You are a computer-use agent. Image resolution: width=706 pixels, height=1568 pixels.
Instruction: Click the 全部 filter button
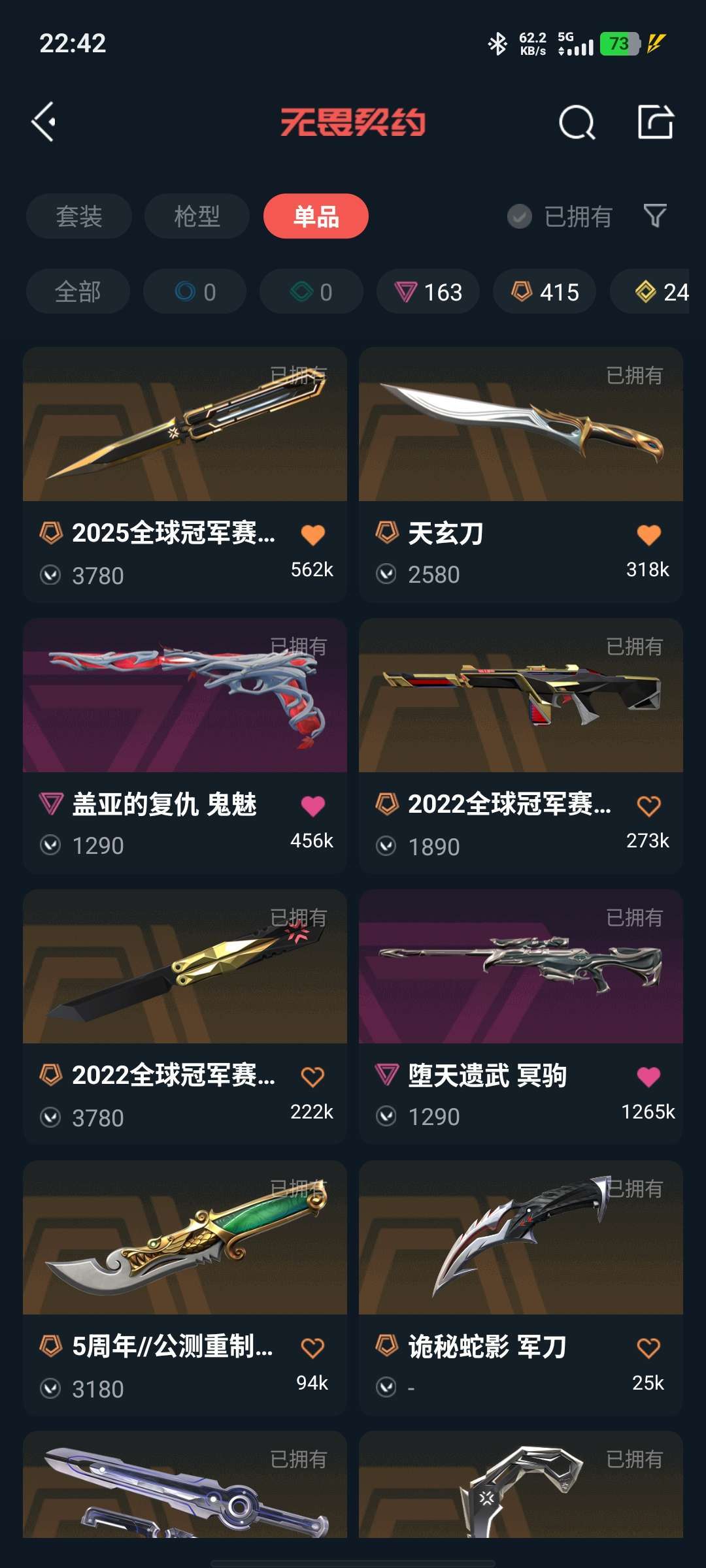point(78,292)
